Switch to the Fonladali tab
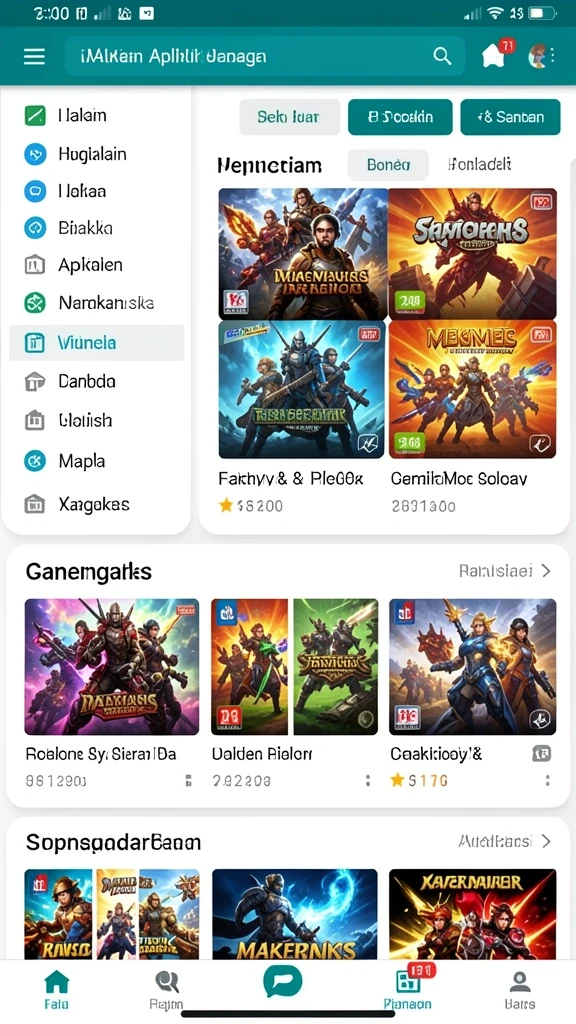Viewport: 576px width, 1024px height. point(479,165)
